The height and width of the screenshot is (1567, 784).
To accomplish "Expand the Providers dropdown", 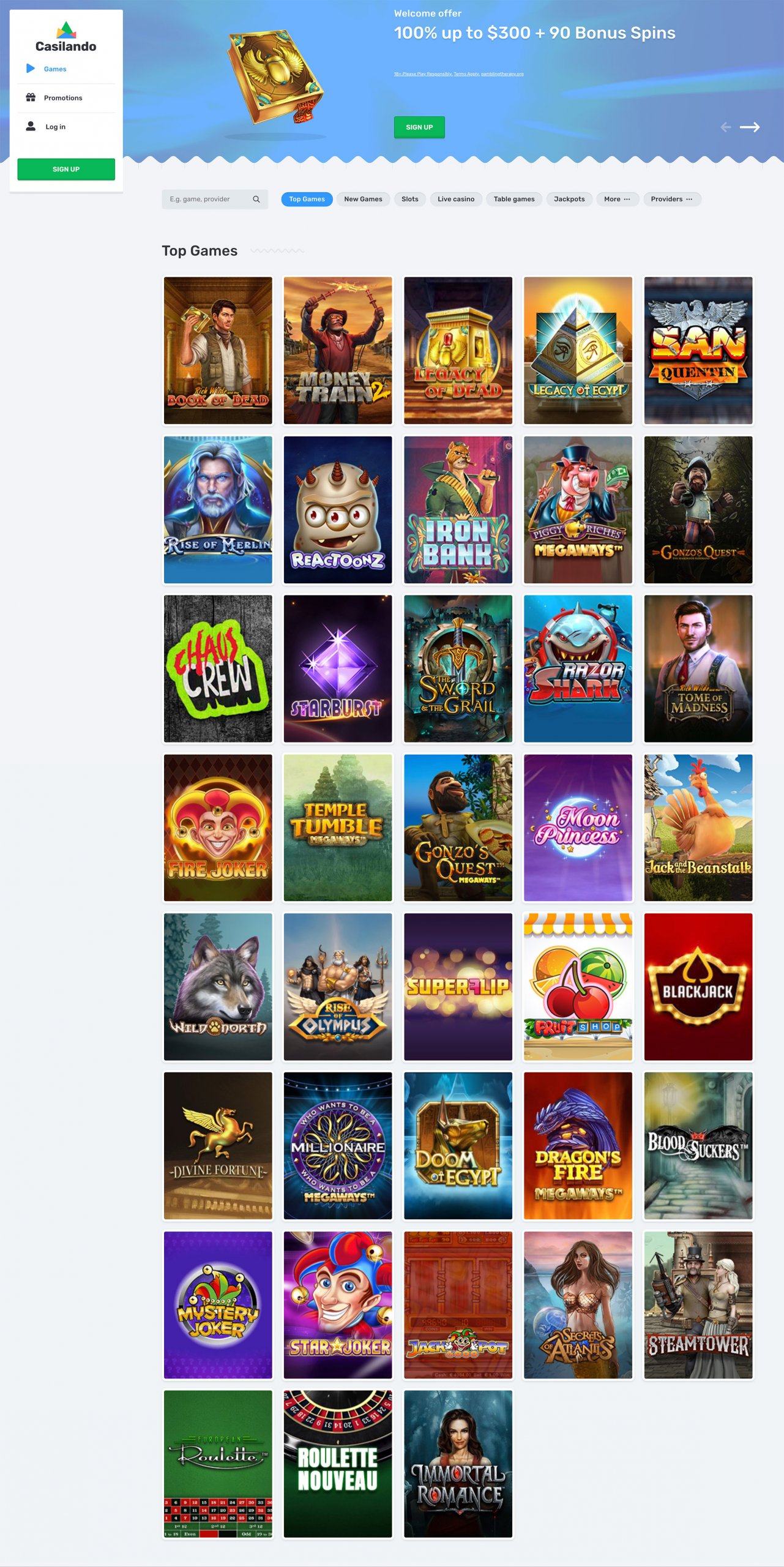I will [672, 199].
